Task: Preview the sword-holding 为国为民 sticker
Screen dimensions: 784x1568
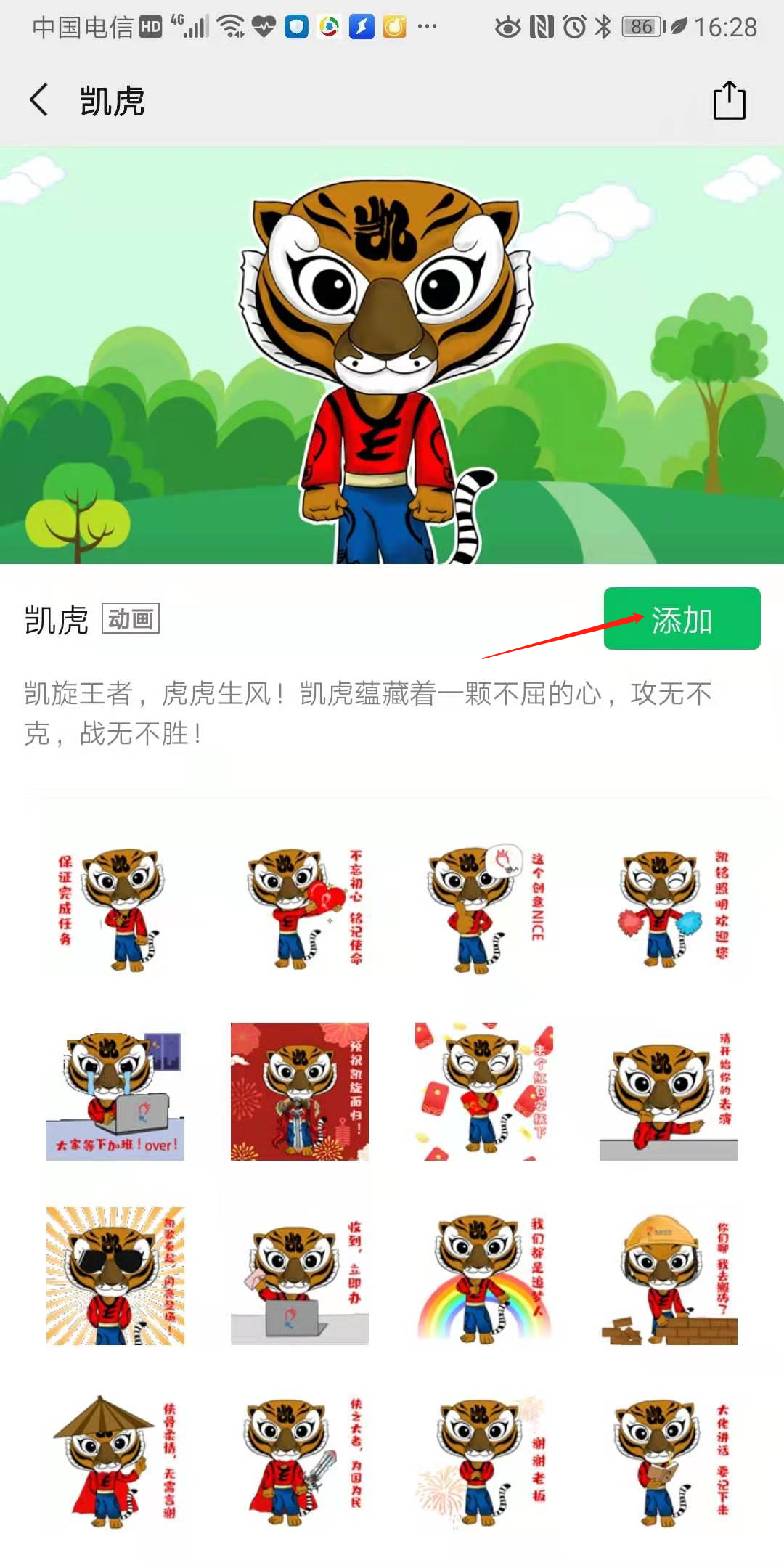Action: point(299,1461)
